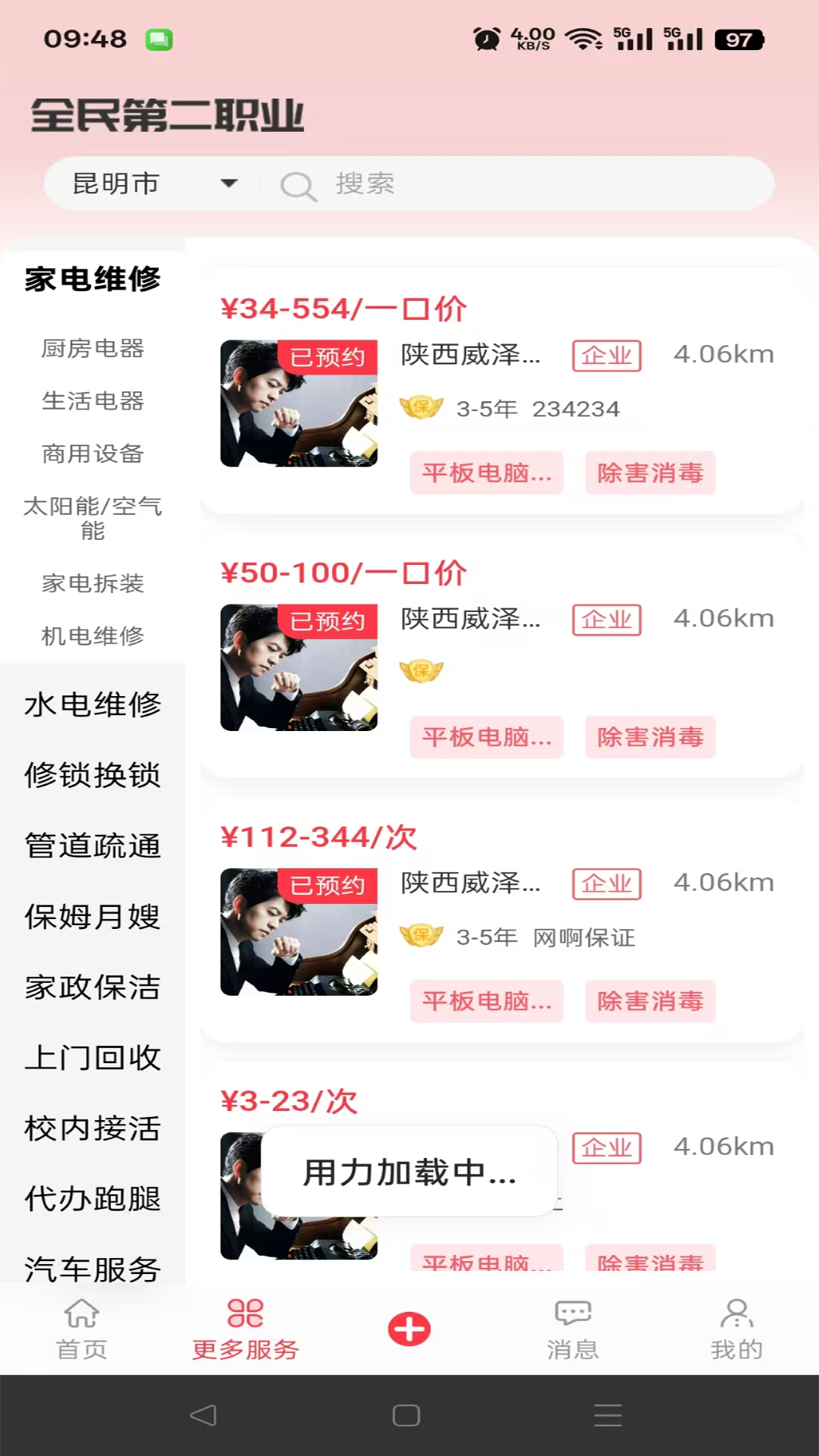
Task: Tap the red plus publish button
Action: (409, 1329)
